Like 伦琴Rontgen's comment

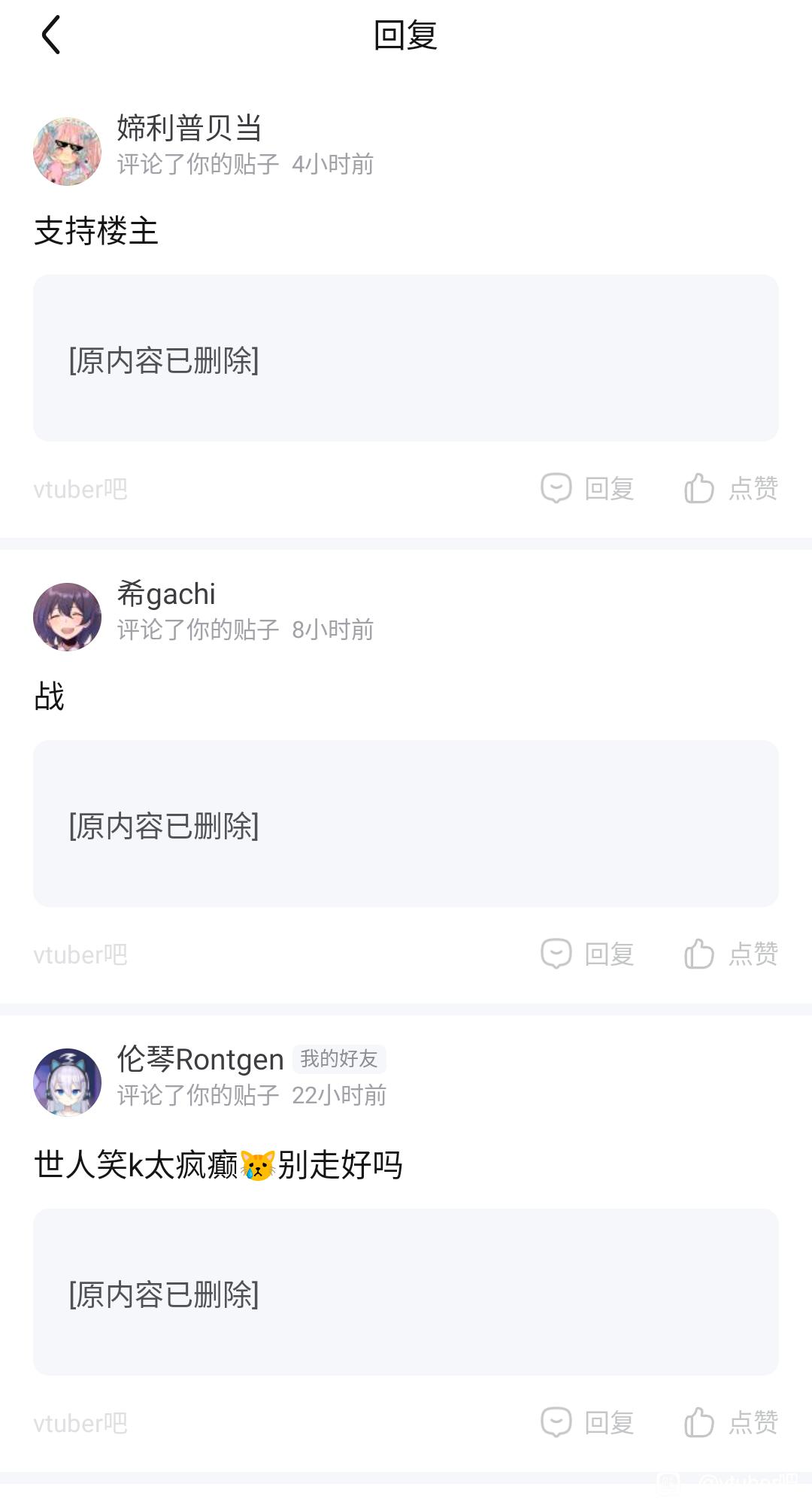click(731, 1422)
